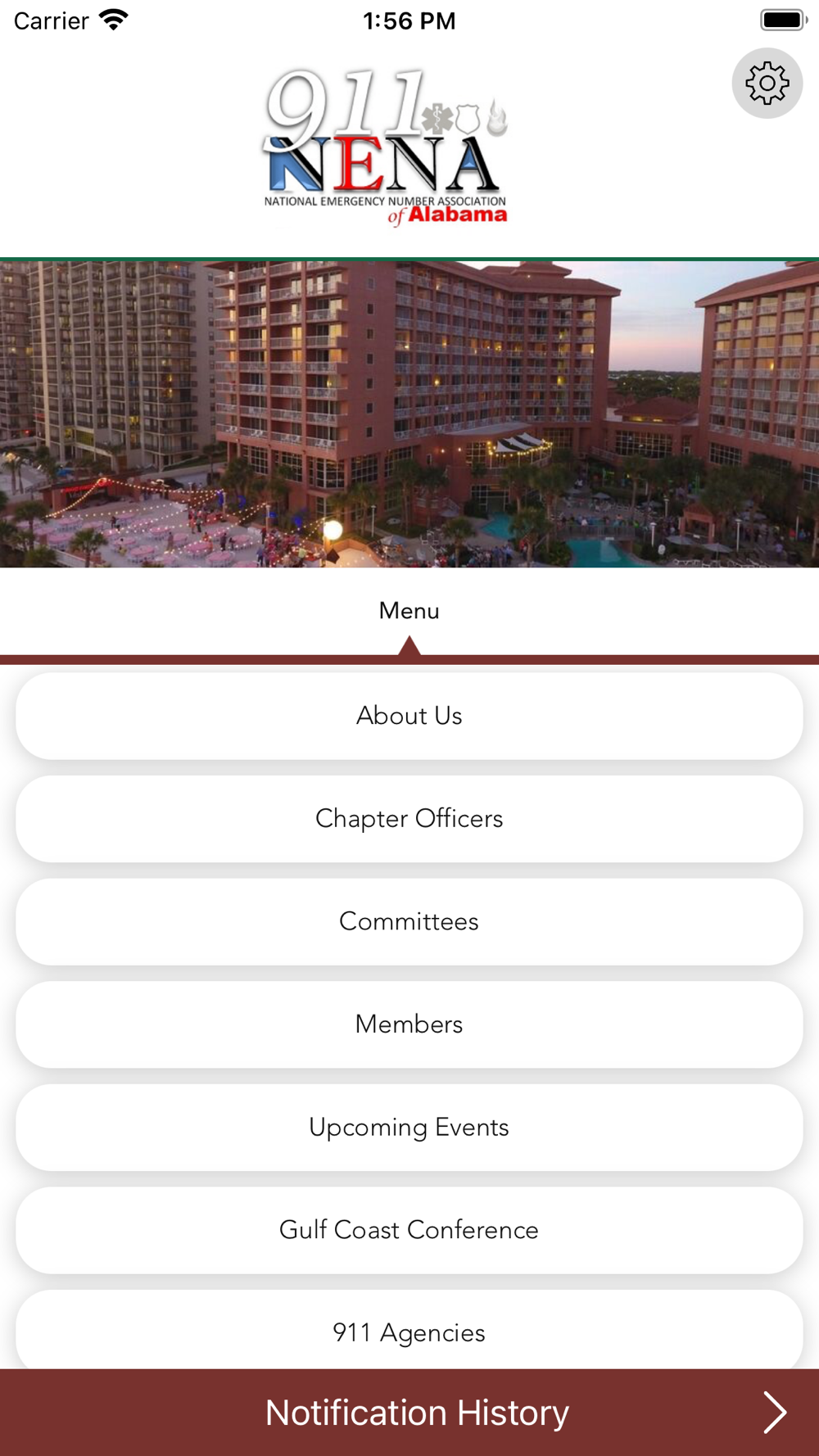The image size is (819, 1456).
Task: Open Gulf Coast Conference
Action: coord(409,1230)
